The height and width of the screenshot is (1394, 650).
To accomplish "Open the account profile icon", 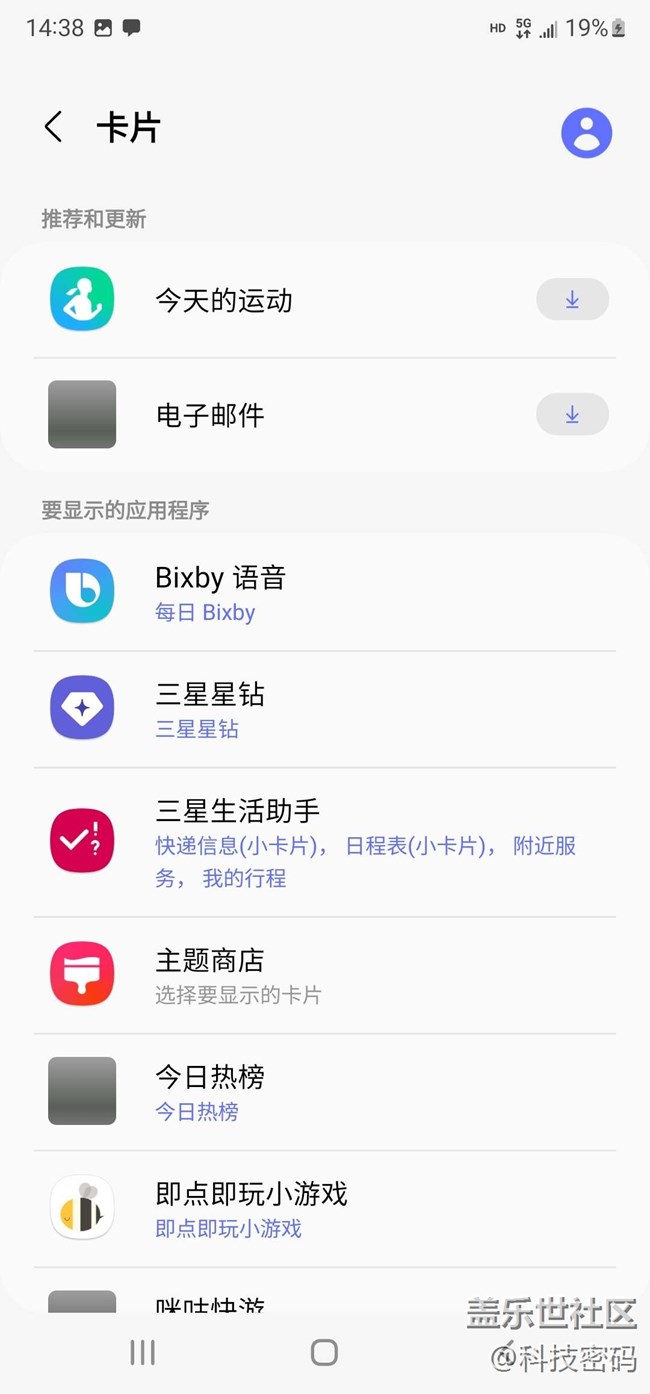I will 586,133.
